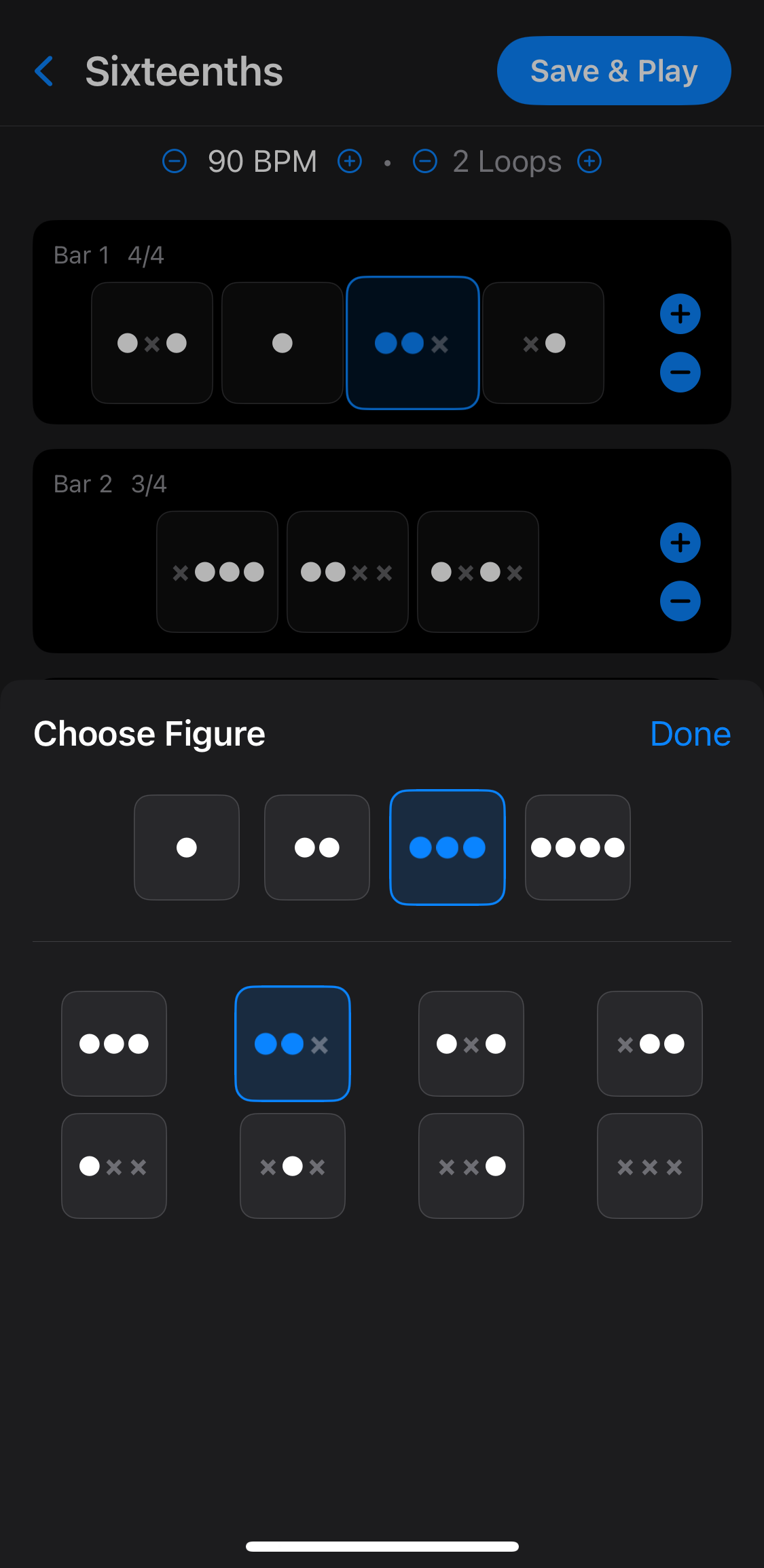Choose the two-note figure group

click(x=317, y=847)
